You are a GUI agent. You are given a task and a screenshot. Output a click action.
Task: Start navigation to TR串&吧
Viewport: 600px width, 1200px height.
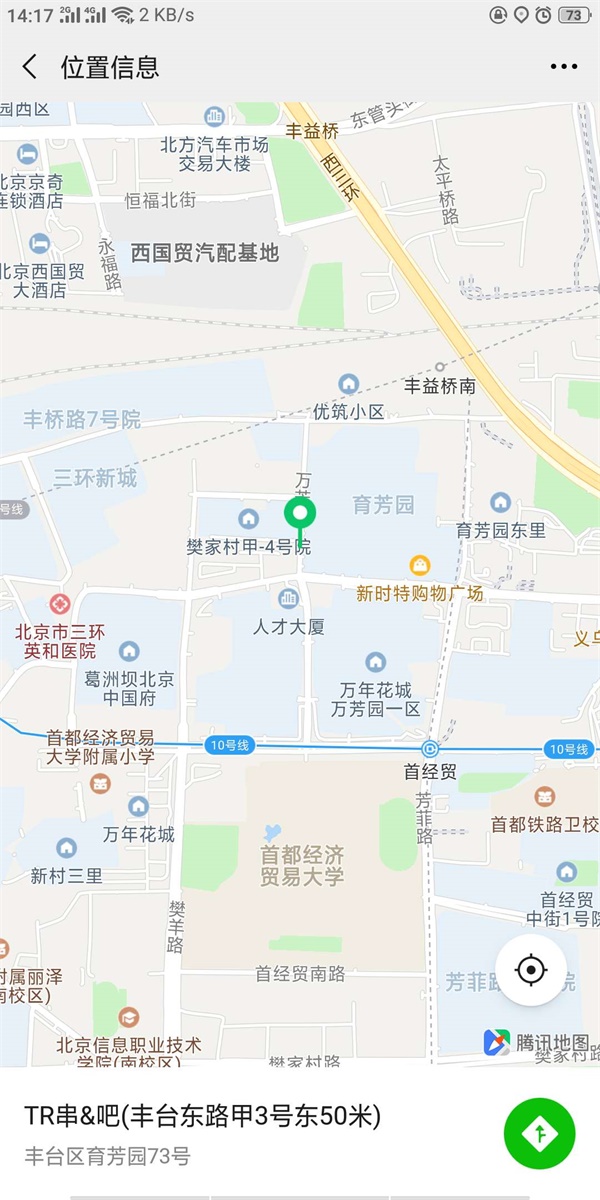540,1133
